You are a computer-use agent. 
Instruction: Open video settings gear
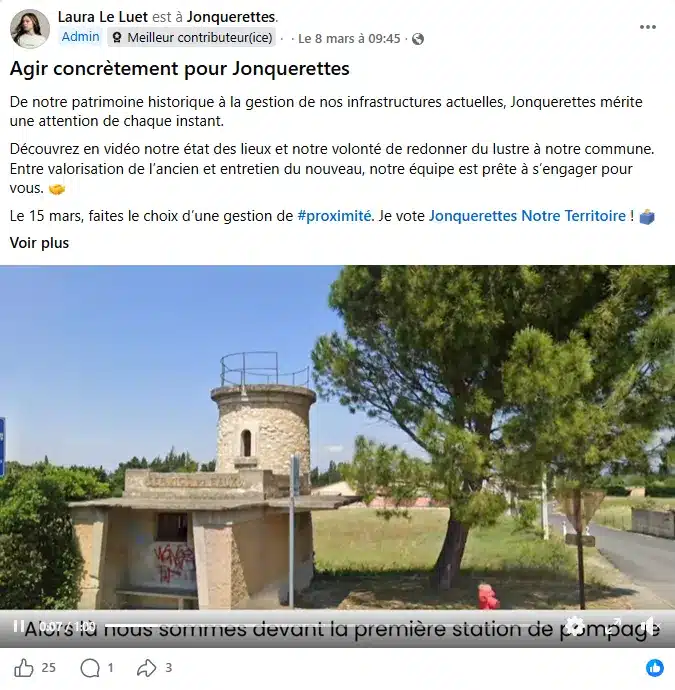coord(574,626)
